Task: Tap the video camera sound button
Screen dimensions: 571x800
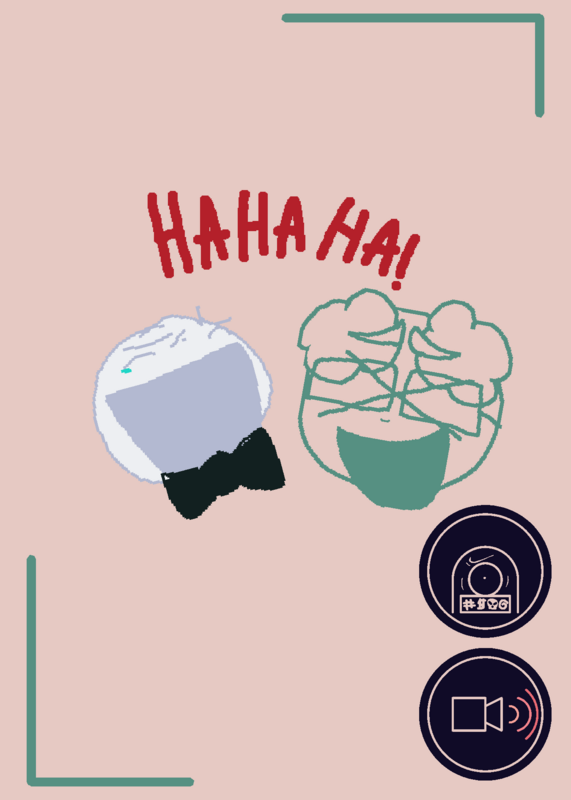Action: [x=485, y=714]
